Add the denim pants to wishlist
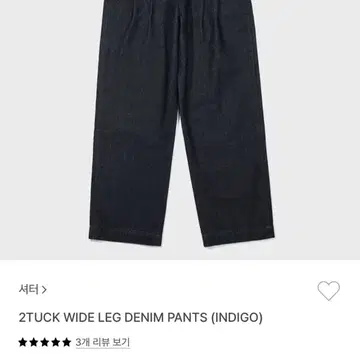 point(328,291)
